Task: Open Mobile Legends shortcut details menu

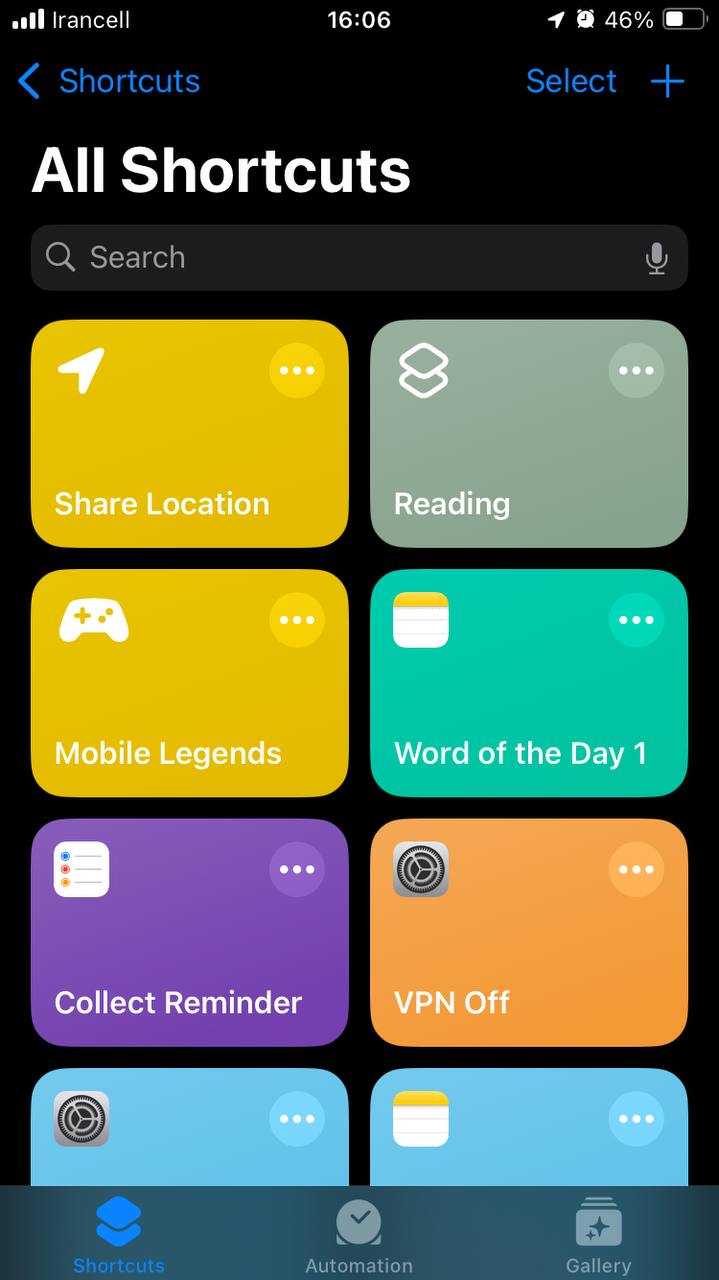Action: pos(297,620)
